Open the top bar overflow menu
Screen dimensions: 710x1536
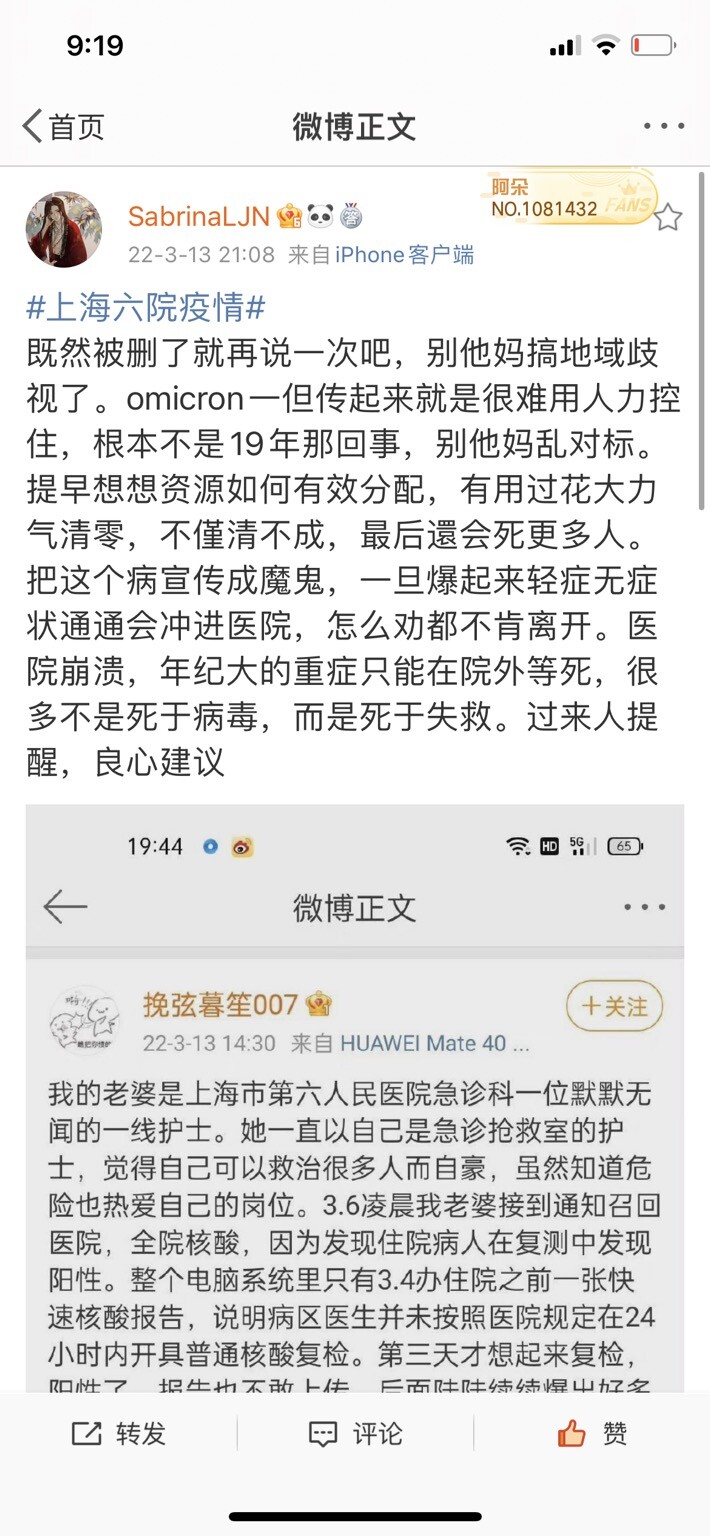click(x=663, y=127)
